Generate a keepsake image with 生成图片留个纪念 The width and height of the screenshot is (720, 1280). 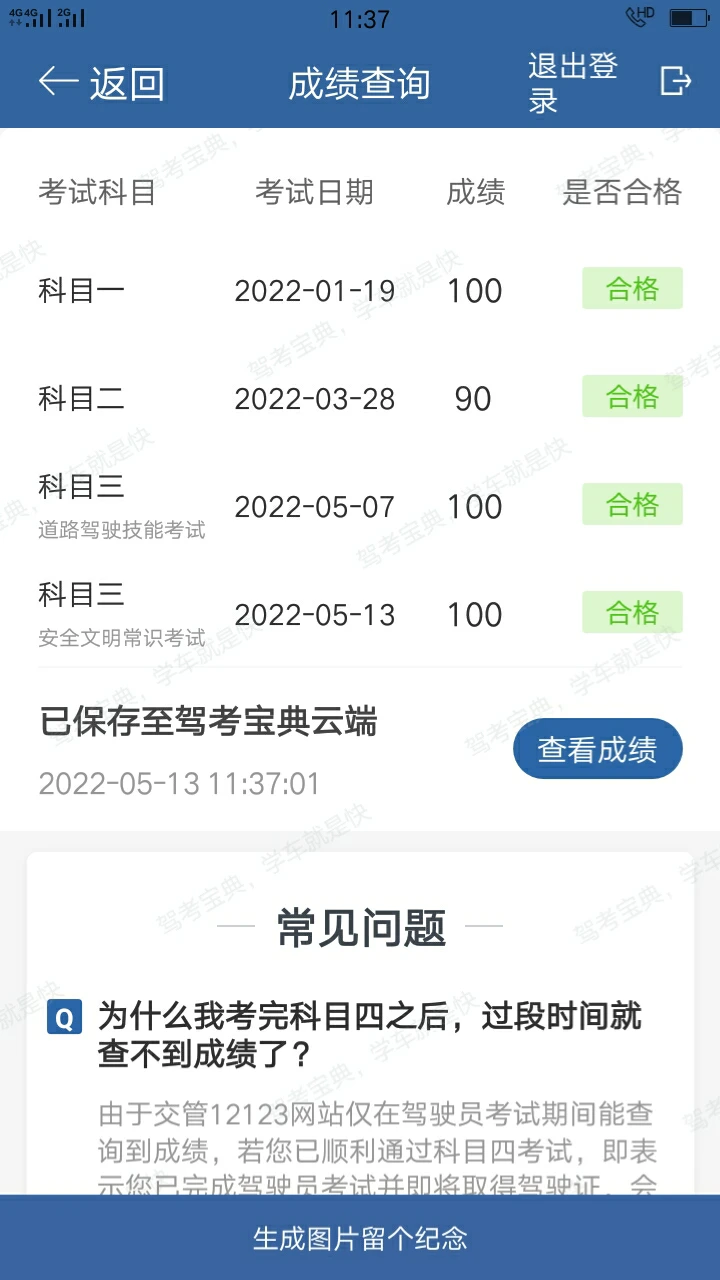point(360,1239)
